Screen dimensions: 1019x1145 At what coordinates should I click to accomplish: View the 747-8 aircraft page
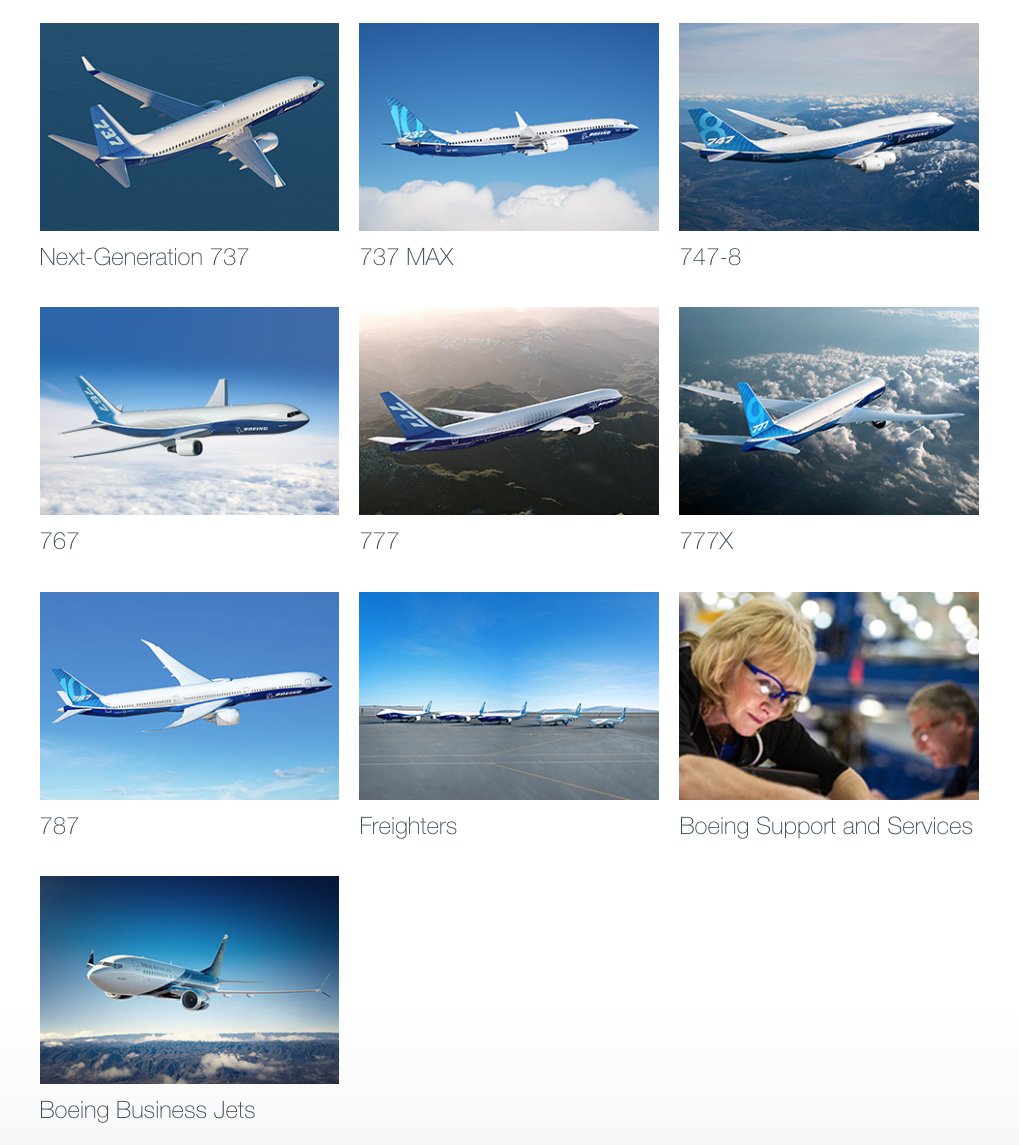point(828,127)
